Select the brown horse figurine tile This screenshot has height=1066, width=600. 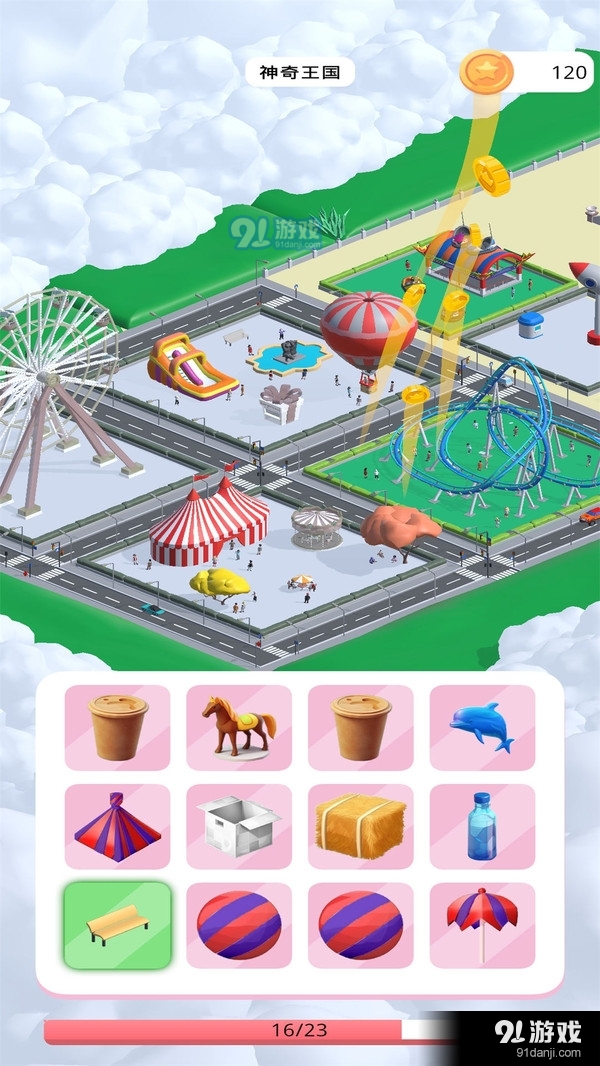pos(239,727)
